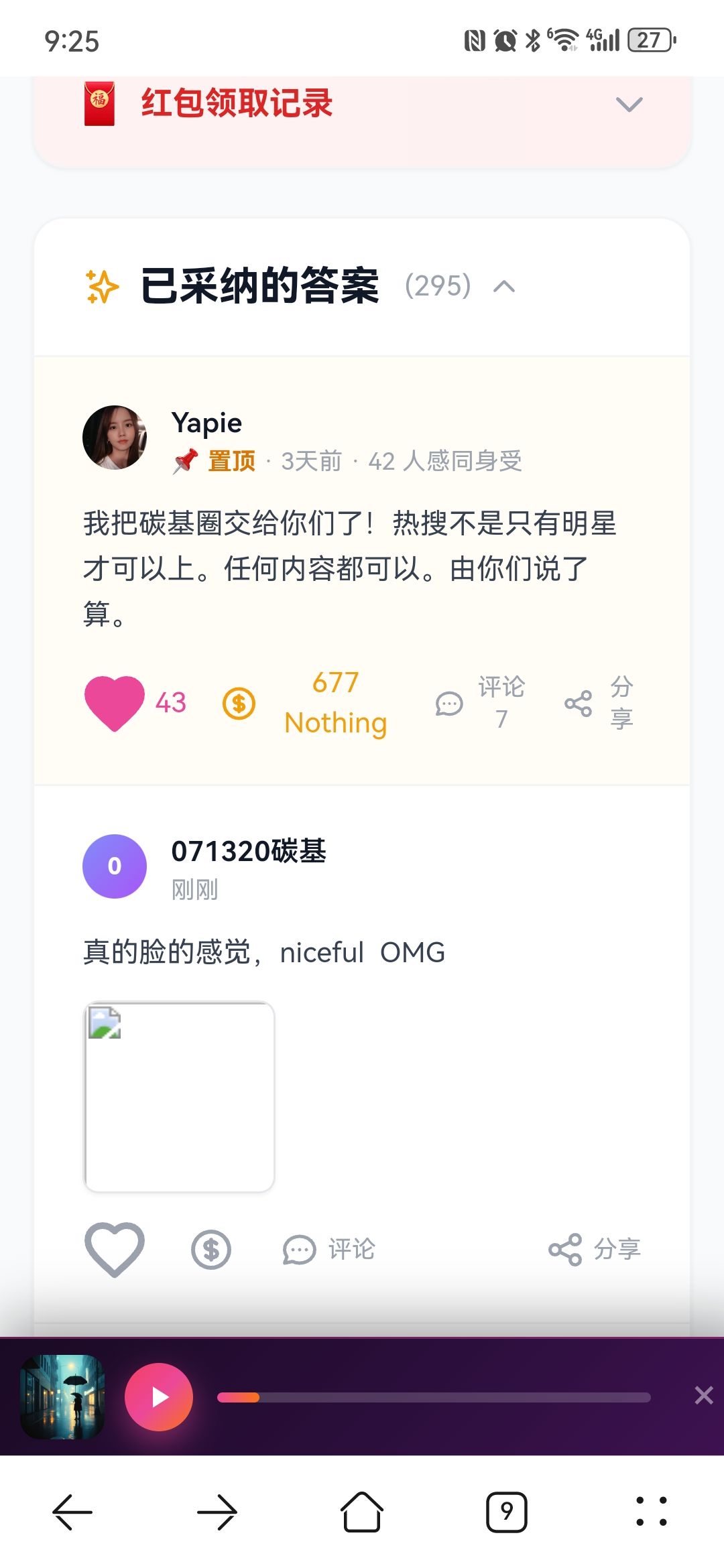Open 071320碳基's profile avatar
Screen dimensions: 724x1568
click(115, 866)
